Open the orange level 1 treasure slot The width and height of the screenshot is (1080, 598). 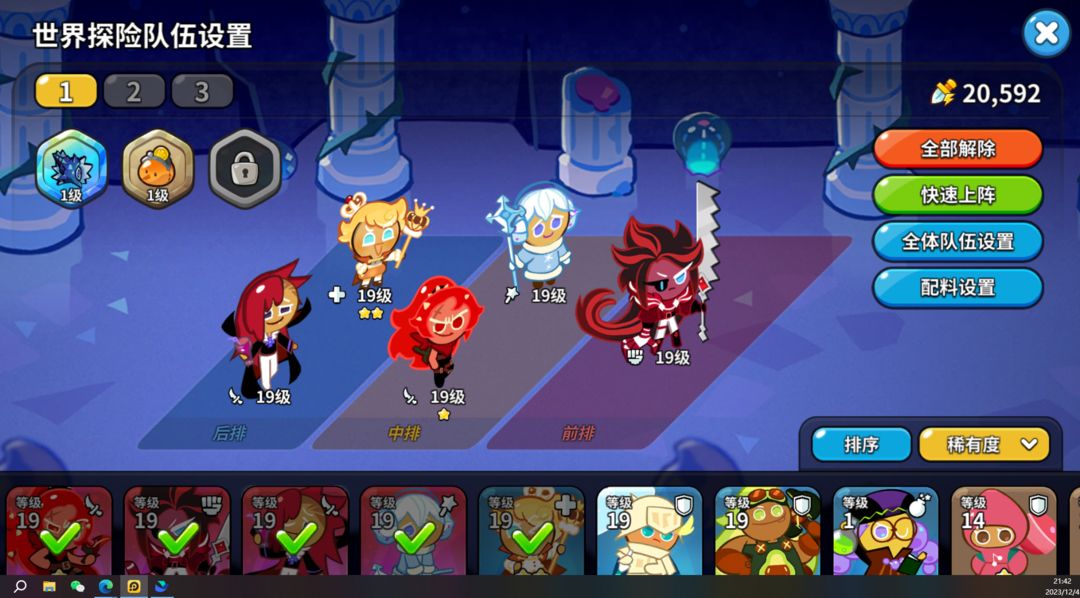[157, 168]
